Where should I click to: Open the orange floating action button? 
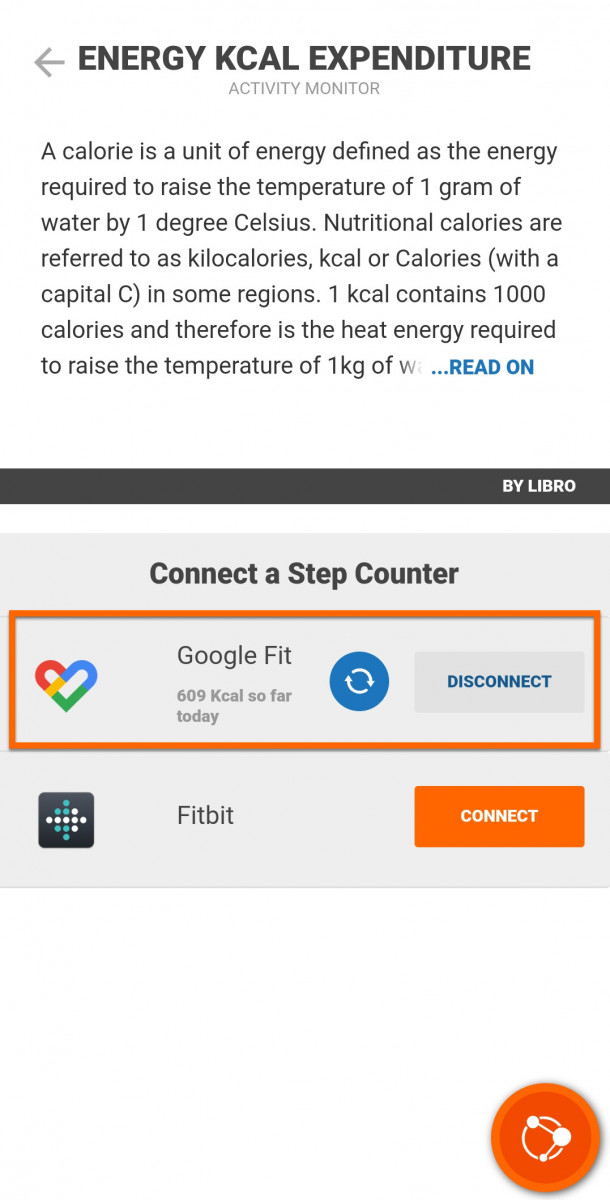tap(545, 1137)
